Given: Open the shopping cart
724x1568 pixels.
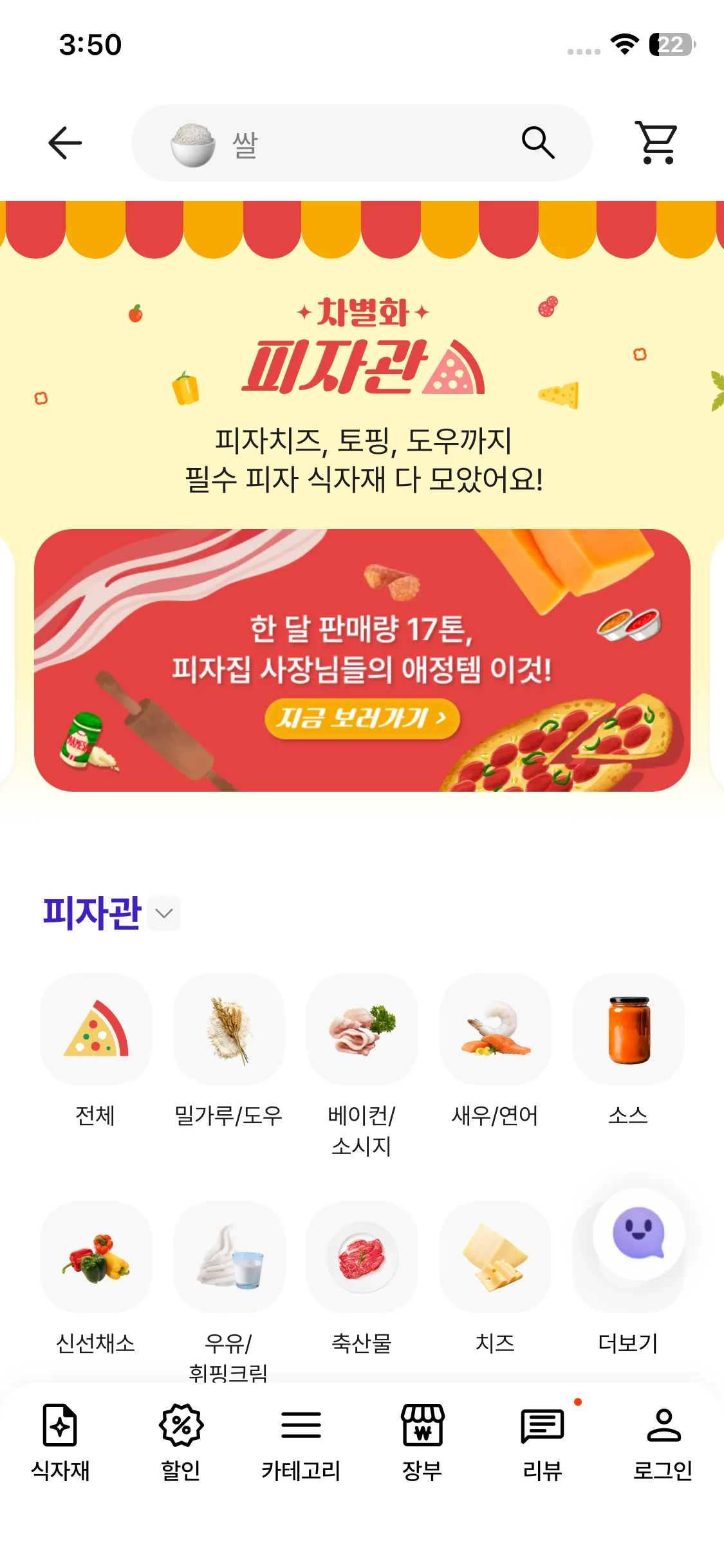Looking at the screenshot, I should click(x=657, y=142).
